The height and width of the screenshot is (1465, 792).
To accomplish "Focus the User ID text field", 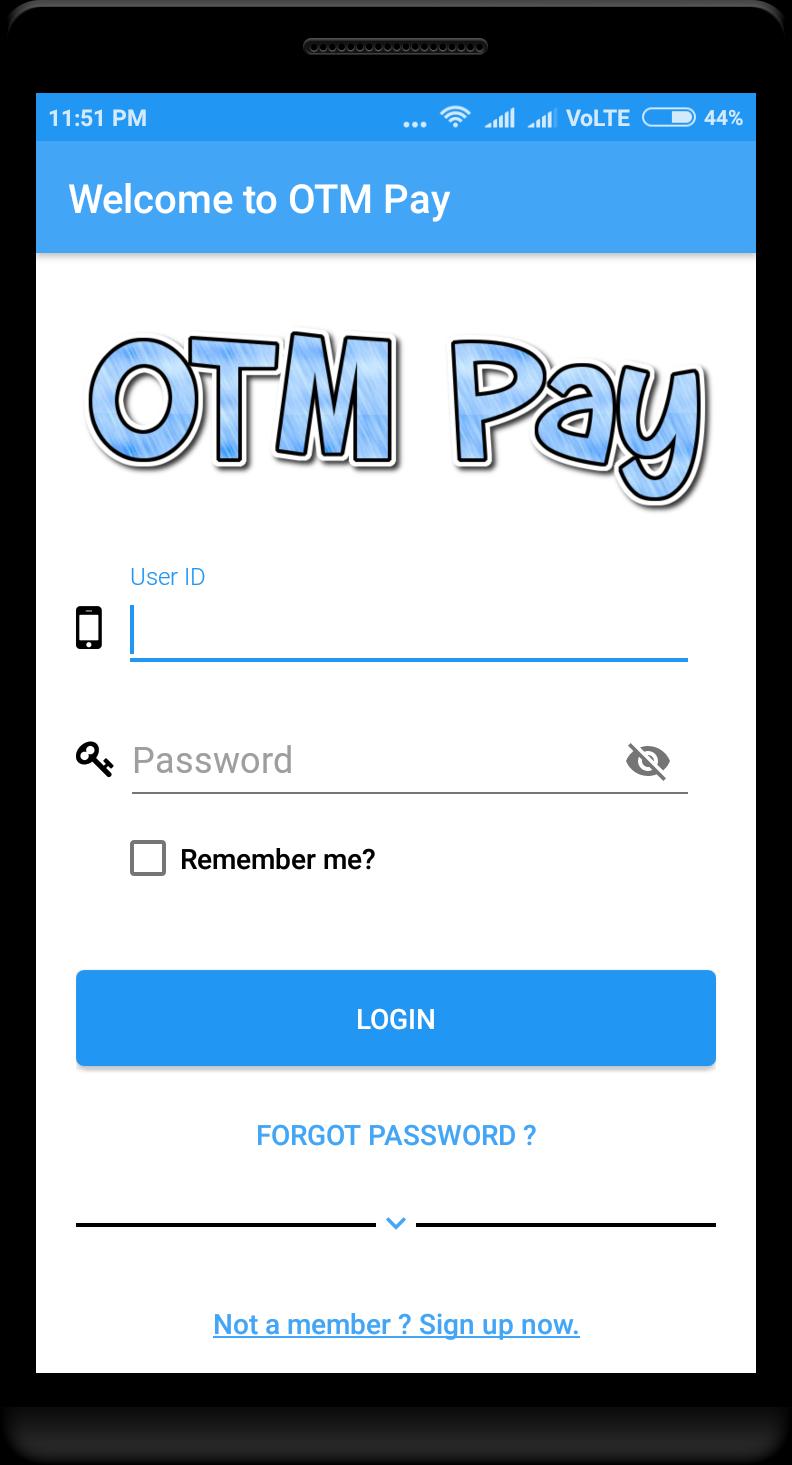I will [x=408, y=630].
